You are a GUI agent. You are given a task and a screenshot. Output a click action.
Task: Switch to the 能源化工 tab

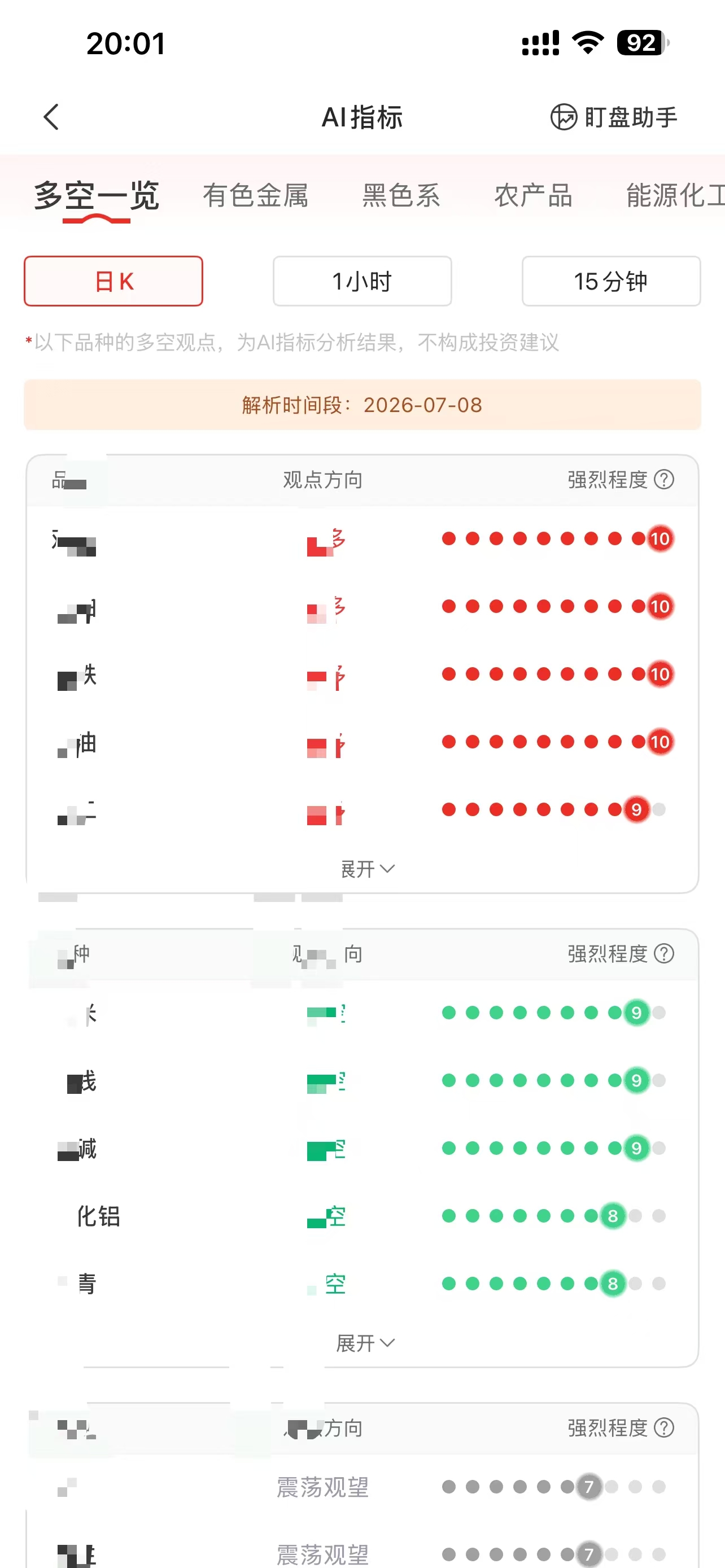point(676,195)
